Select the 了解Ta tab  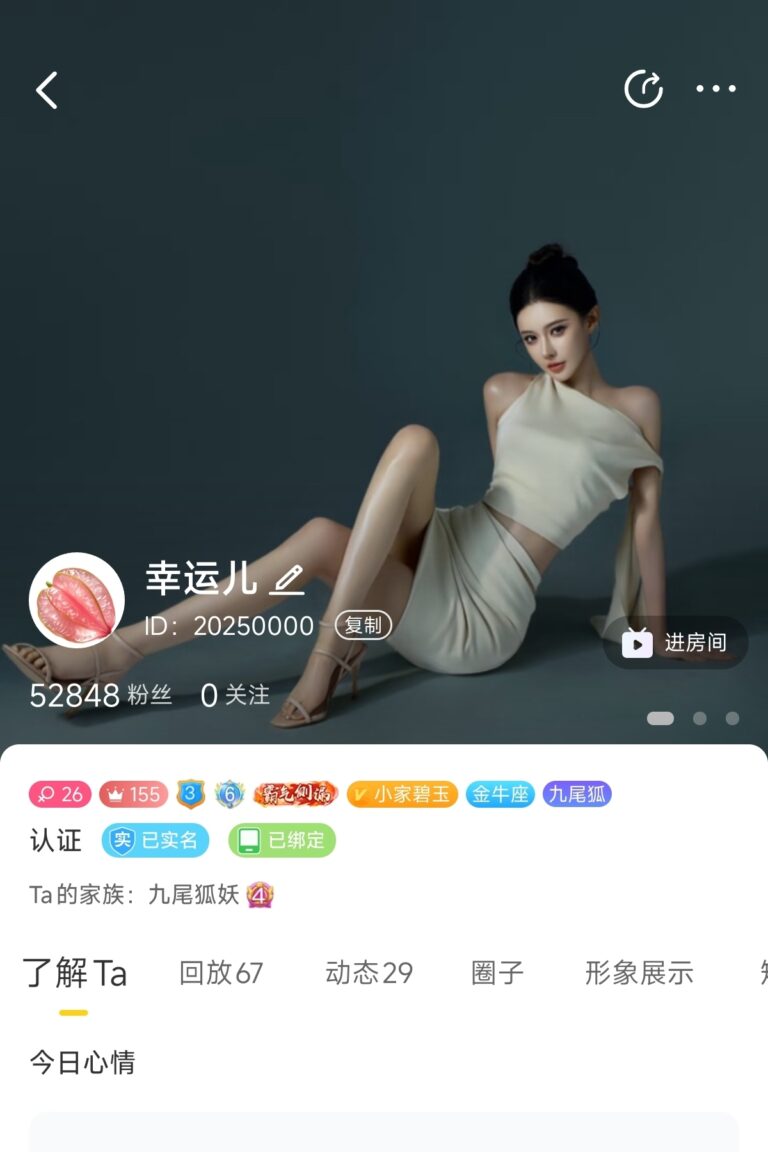tap(75, 973)
